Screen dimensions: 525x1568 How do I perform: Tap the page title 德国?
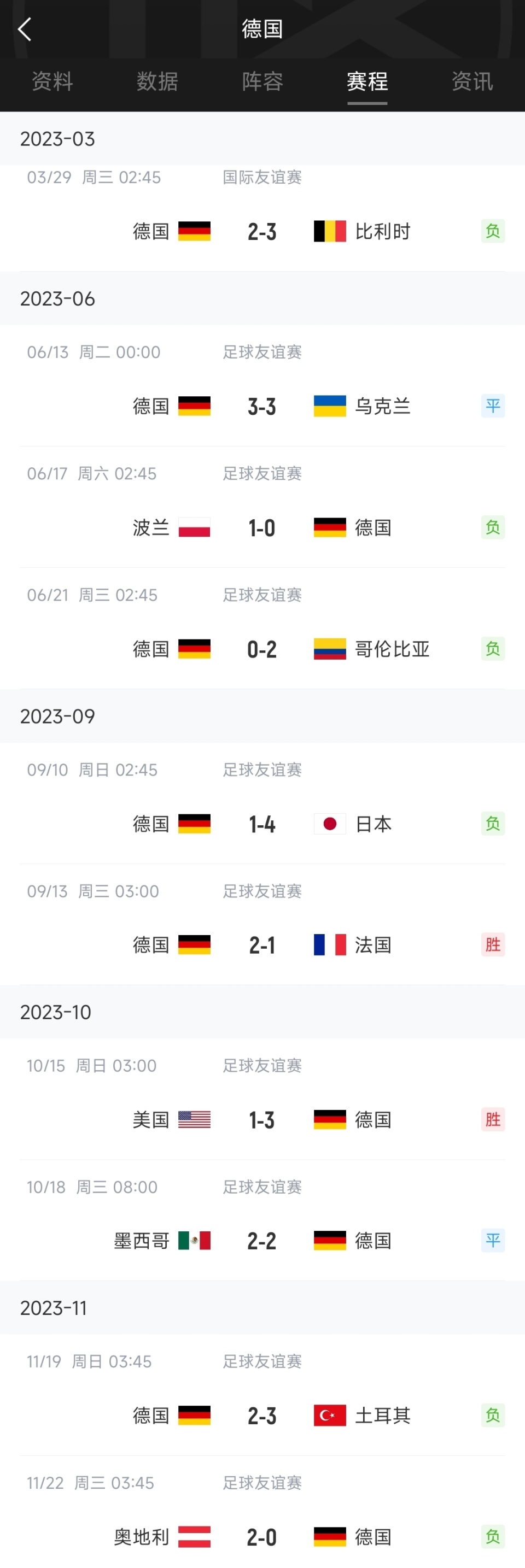262,28
